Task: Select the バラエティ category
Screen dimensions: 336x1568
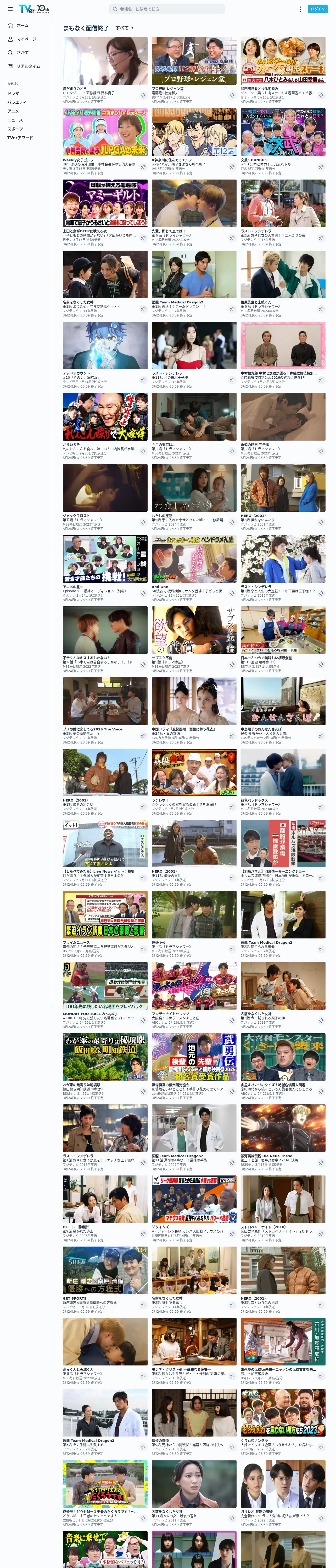Action: pos(17,102)
